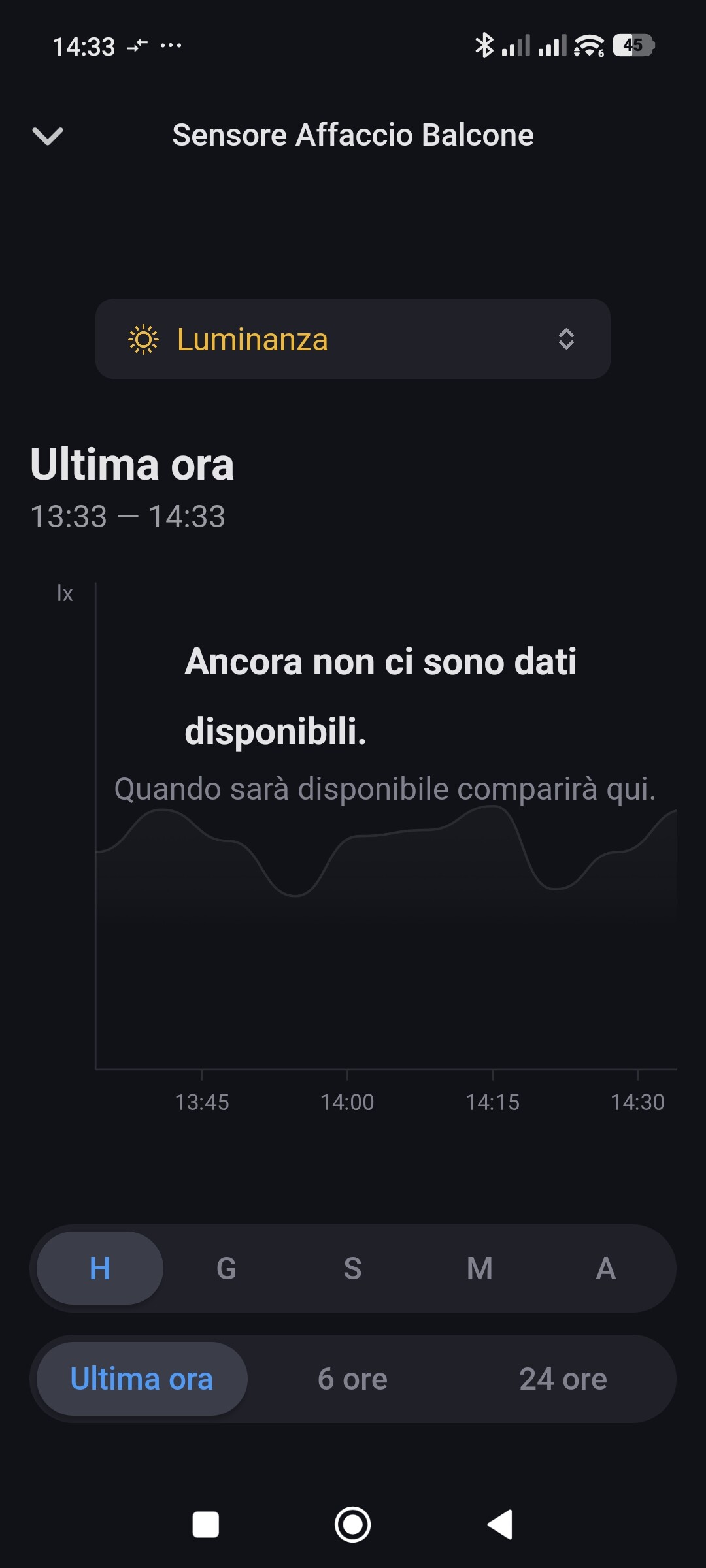Switch to the A time range tab
The width and height of the screenshot is (706, 1568).
coord(605,1268)
